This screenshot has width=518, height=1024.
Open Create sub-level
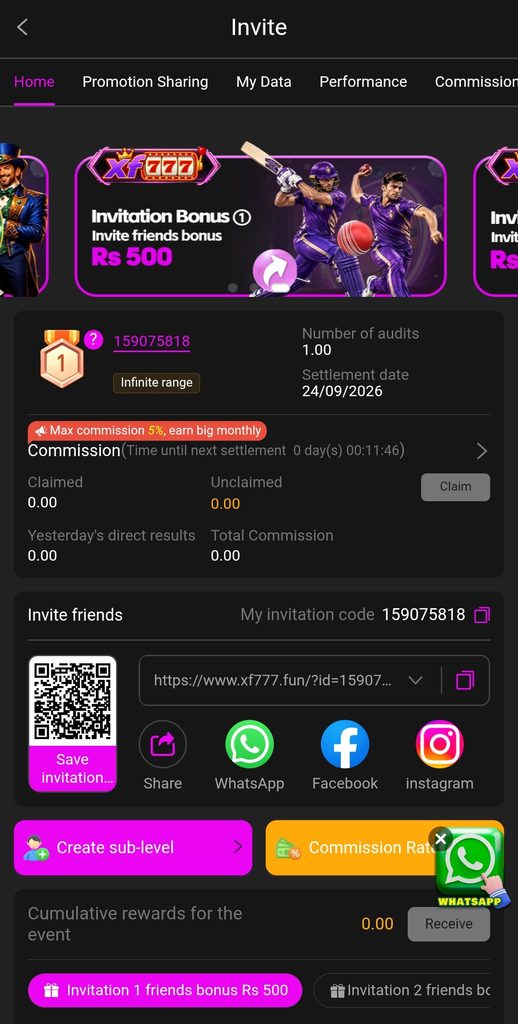click(x=133, y=847)
